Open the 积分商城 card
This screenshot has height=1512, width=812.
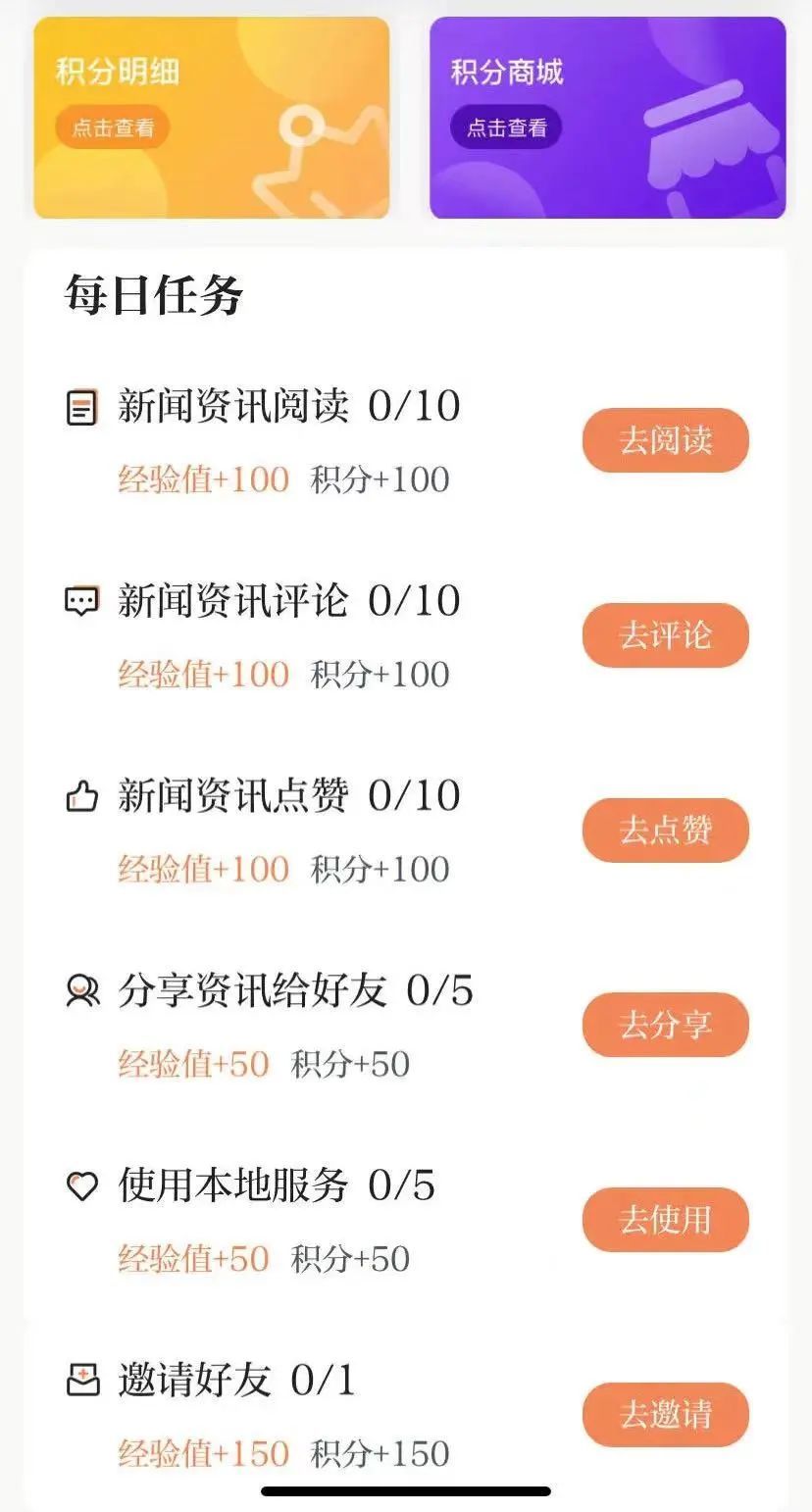[x=607, y=118]
